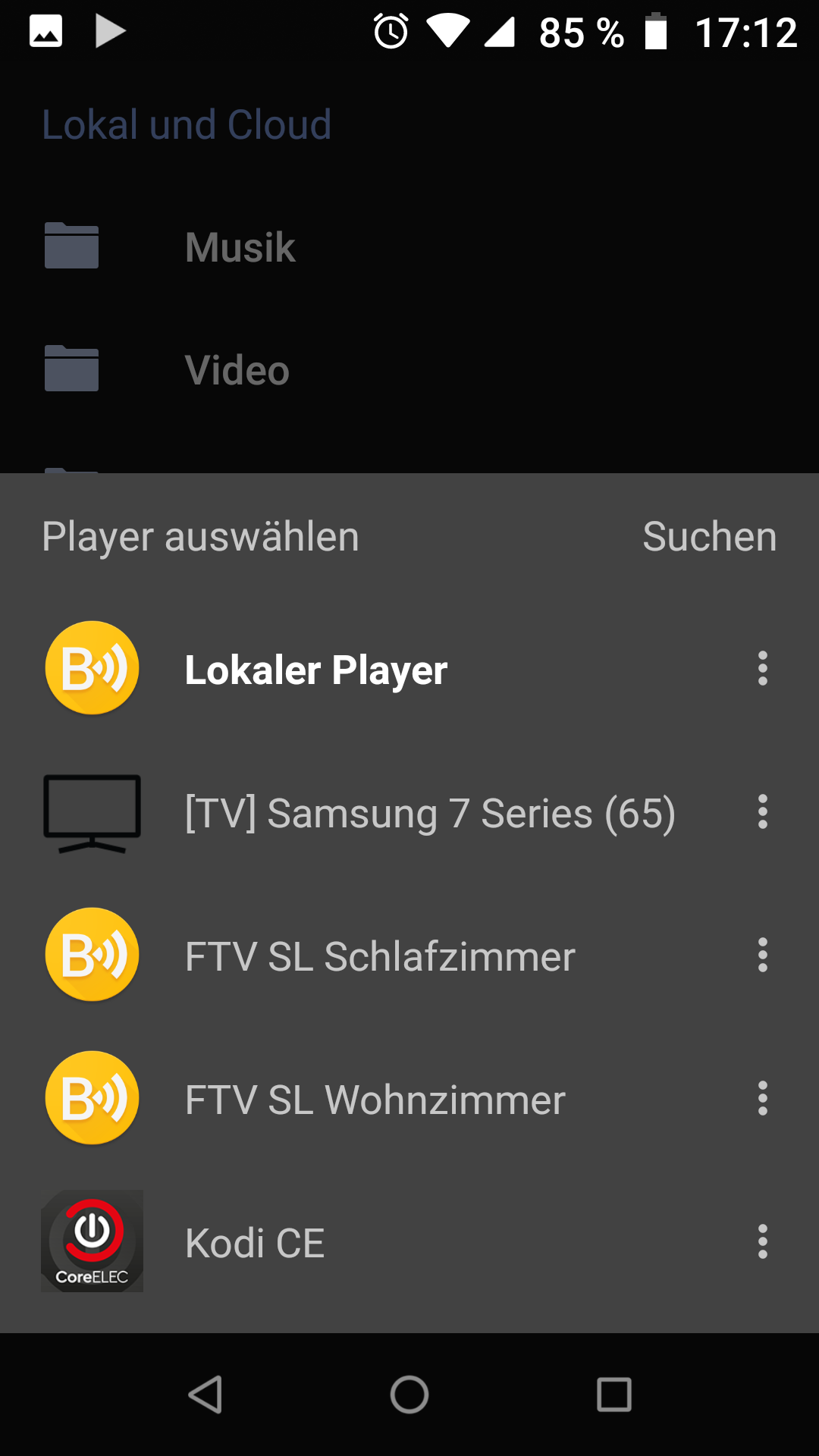The width and height of the screenshot is (819, 1456).
Task: Tap the Suchen button to search players
Action: point(709,537)
